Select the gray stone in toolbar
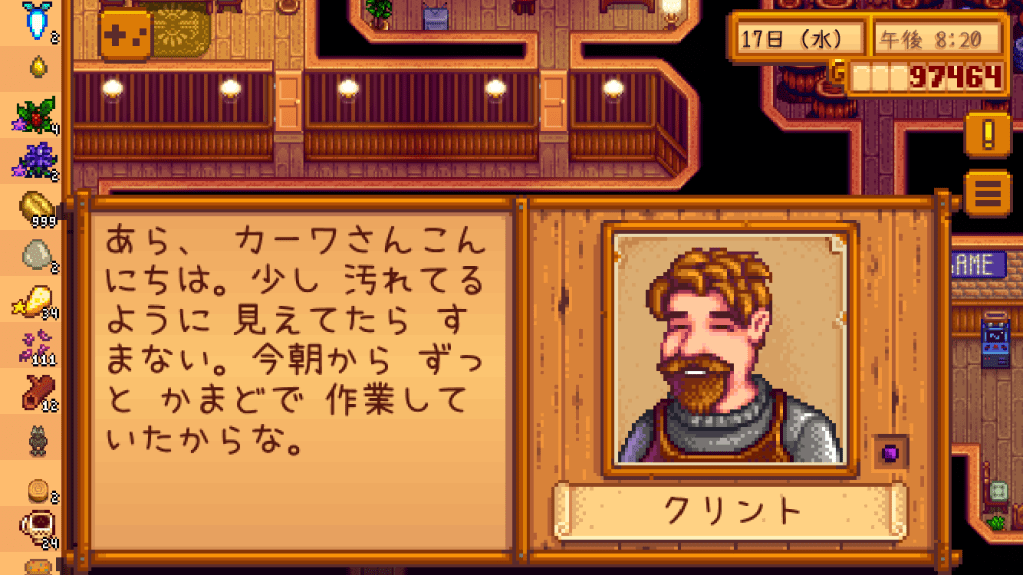The width and height of the screenshot is (1023, 575). coord(35,255)
